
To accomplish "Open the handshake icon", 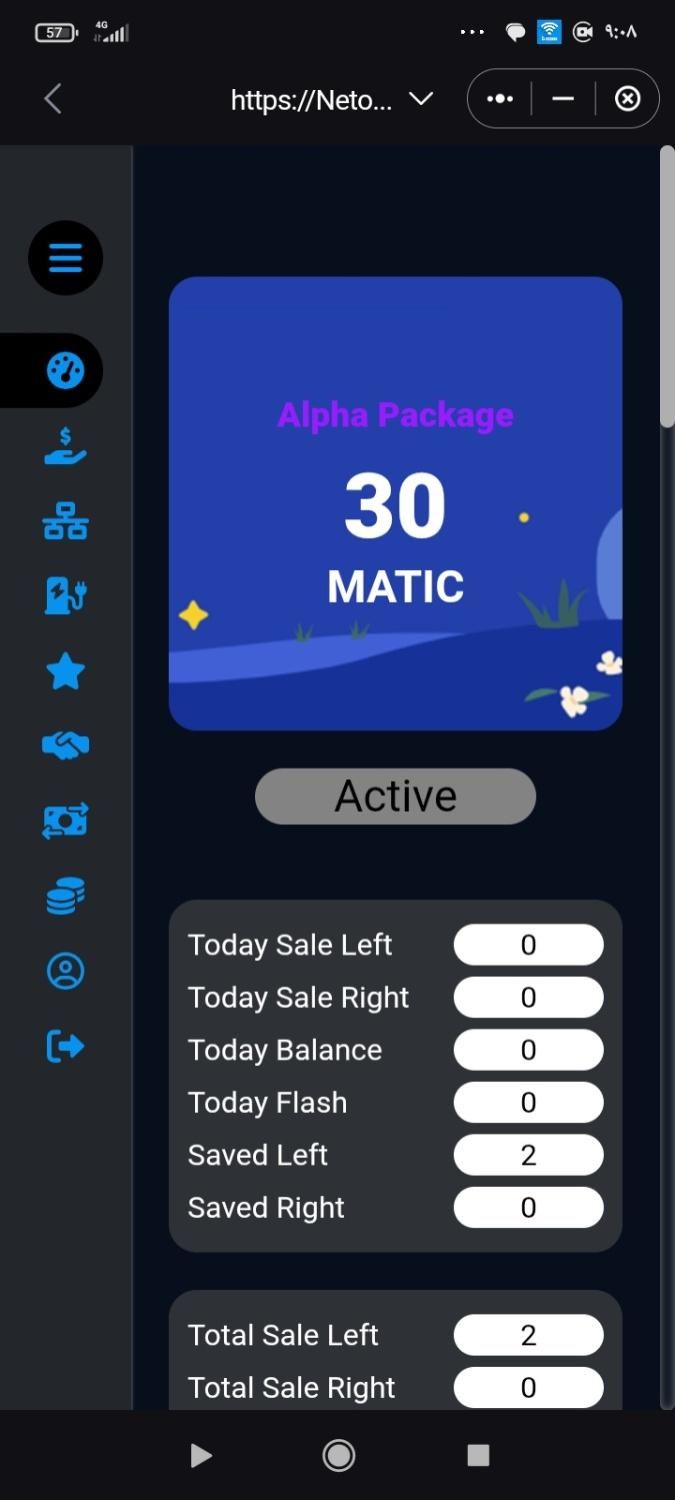I will click(x=65, y=745).
